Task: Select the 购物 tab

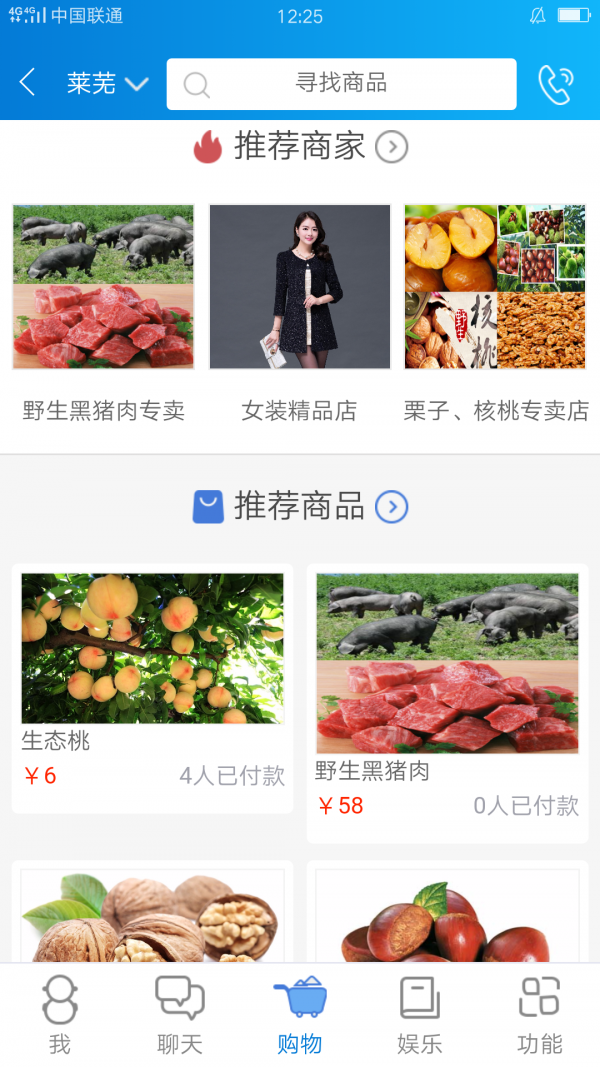Action: (x=300, y=1015)
